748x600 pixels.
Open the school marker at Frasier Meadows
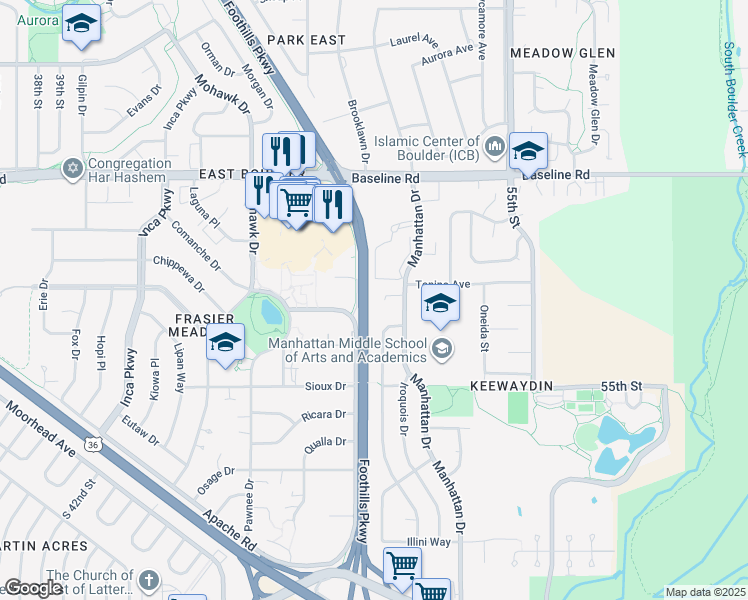pos(226,342)
